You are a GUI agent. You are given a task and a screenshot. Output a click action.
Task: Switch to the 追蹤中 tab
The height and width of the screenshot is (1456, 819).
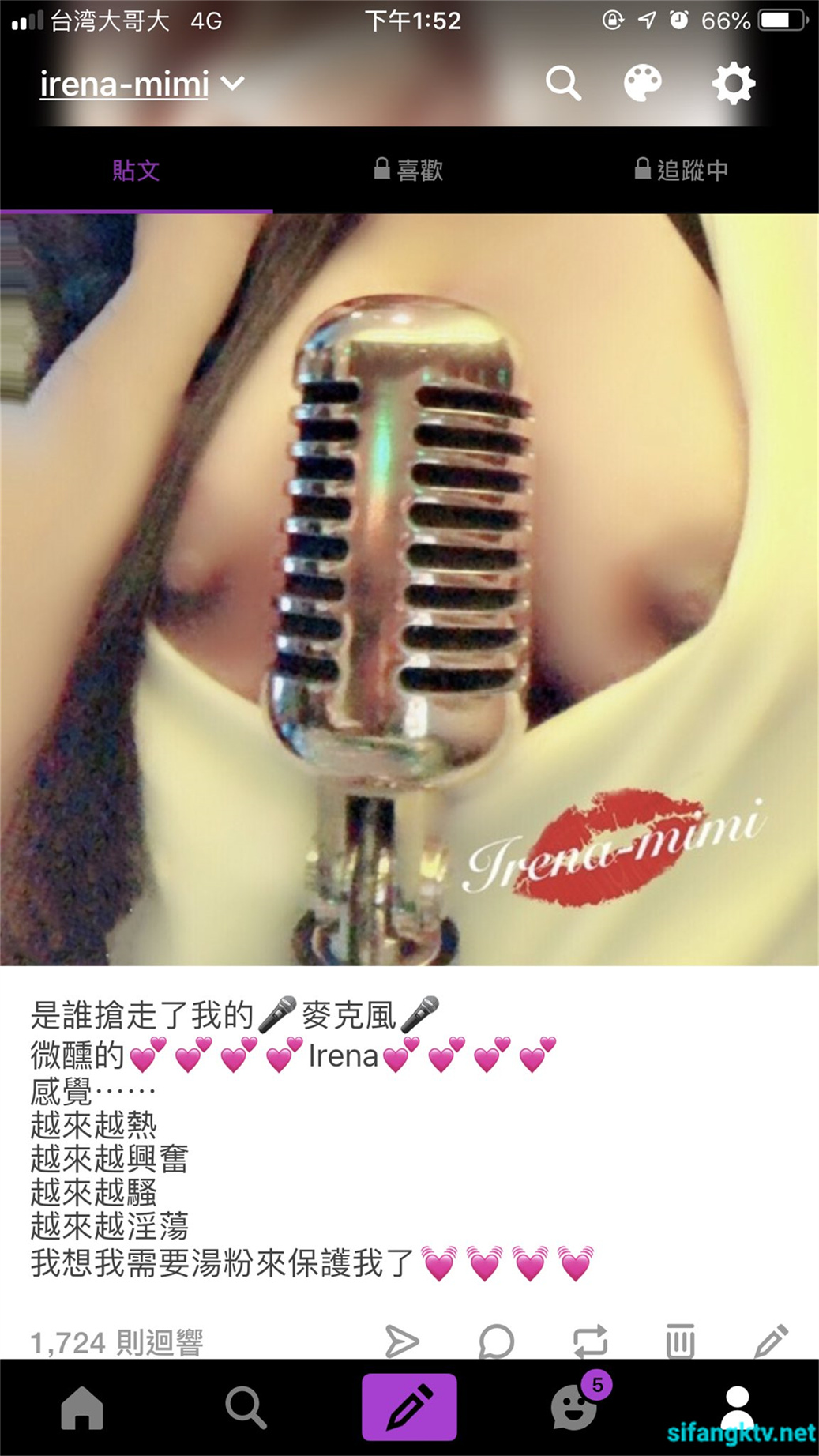coord(681,170)
